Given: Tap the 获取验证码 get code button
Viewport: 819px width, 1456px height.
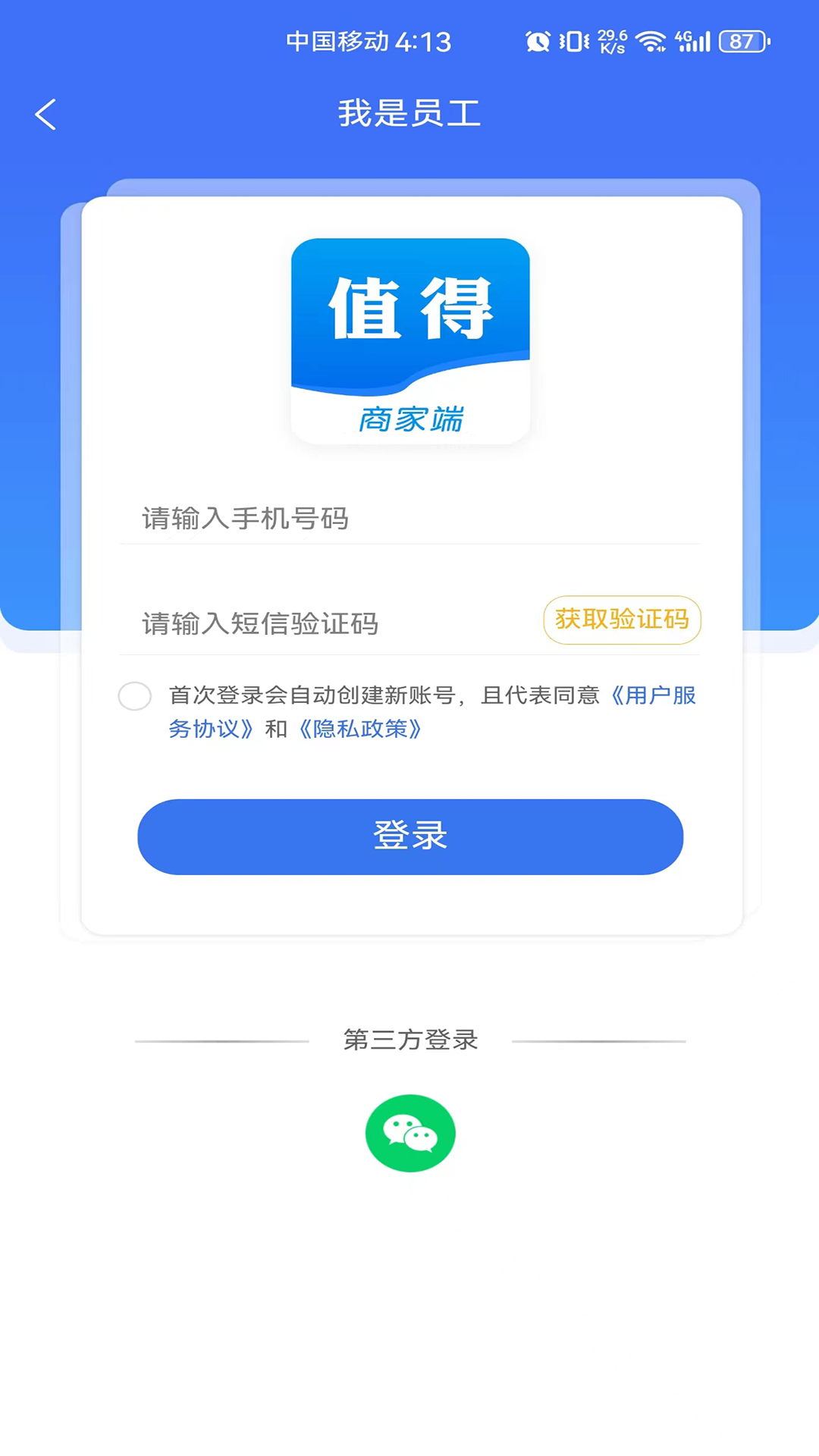Looking at the screenshot, I should click(x=622, y=620).
